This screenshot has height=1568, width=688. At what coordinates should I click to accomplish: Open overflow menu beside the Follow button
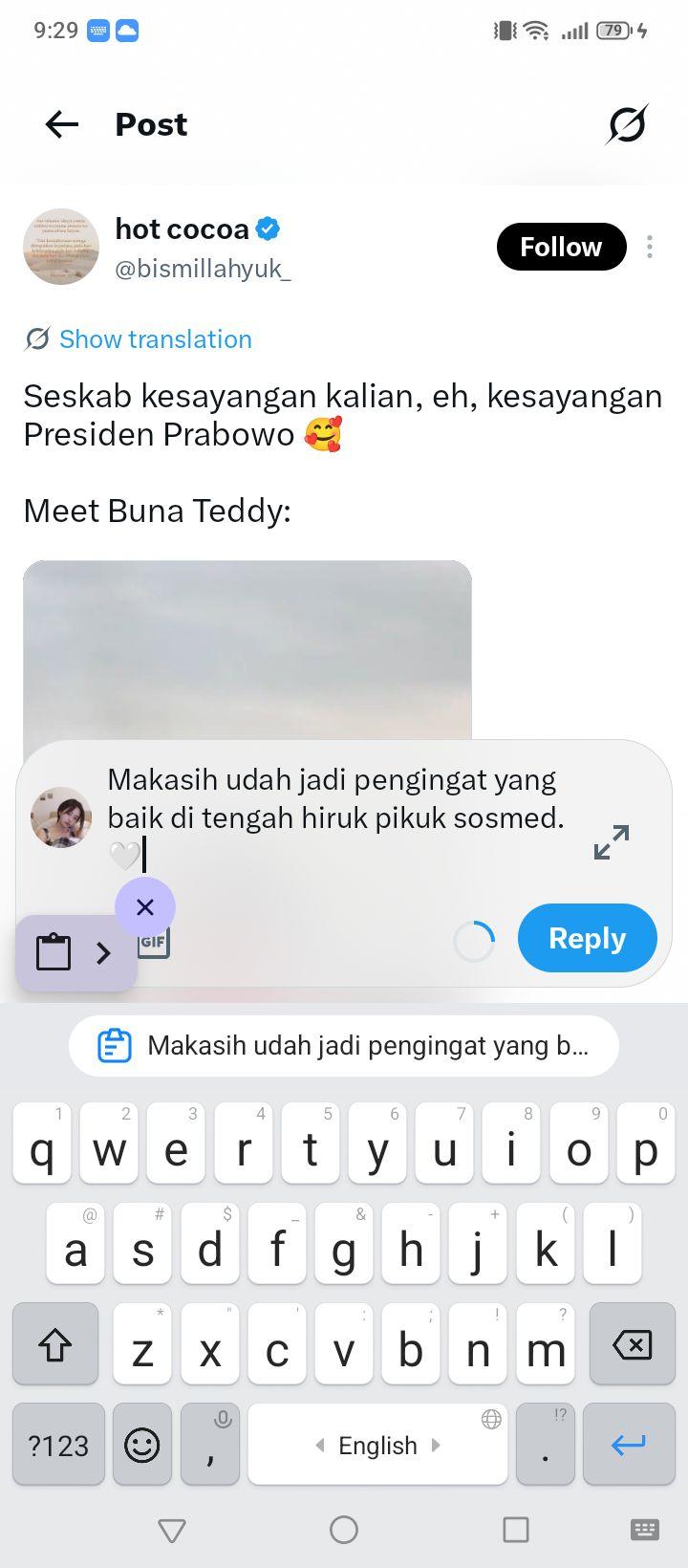tap(650, 247)
